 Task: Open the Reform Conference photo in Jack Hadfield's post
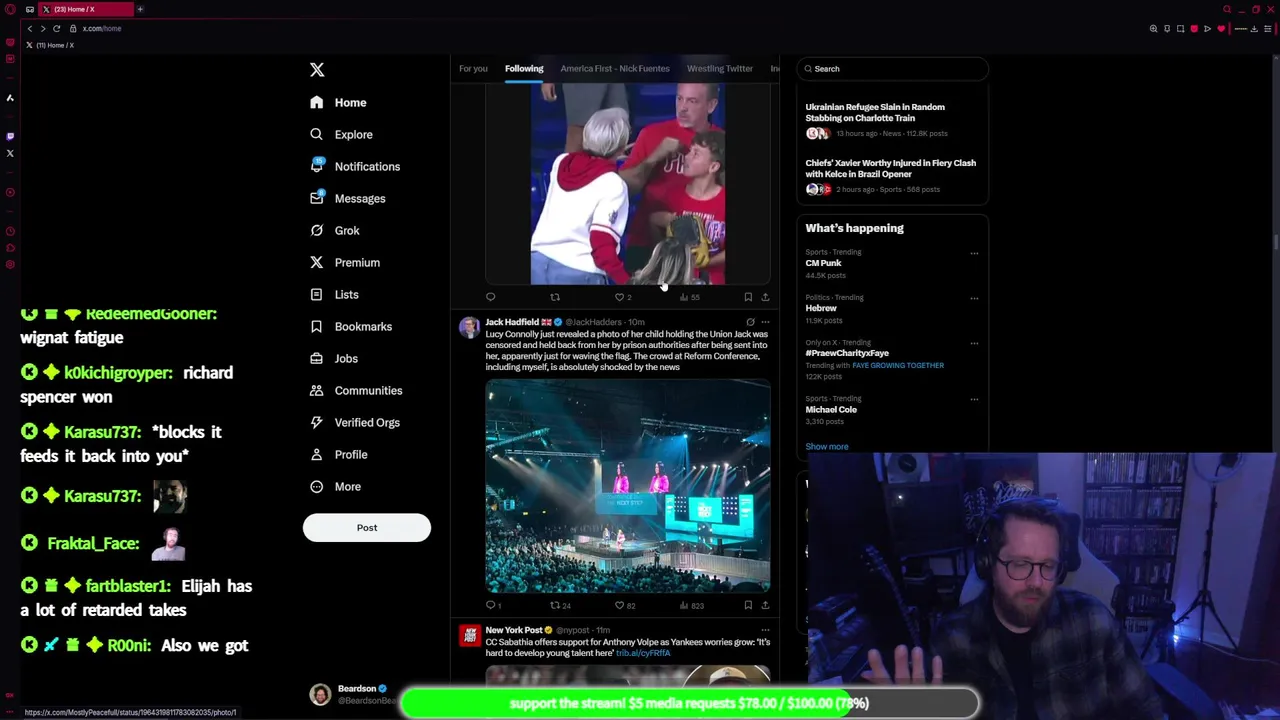(628, 487)
